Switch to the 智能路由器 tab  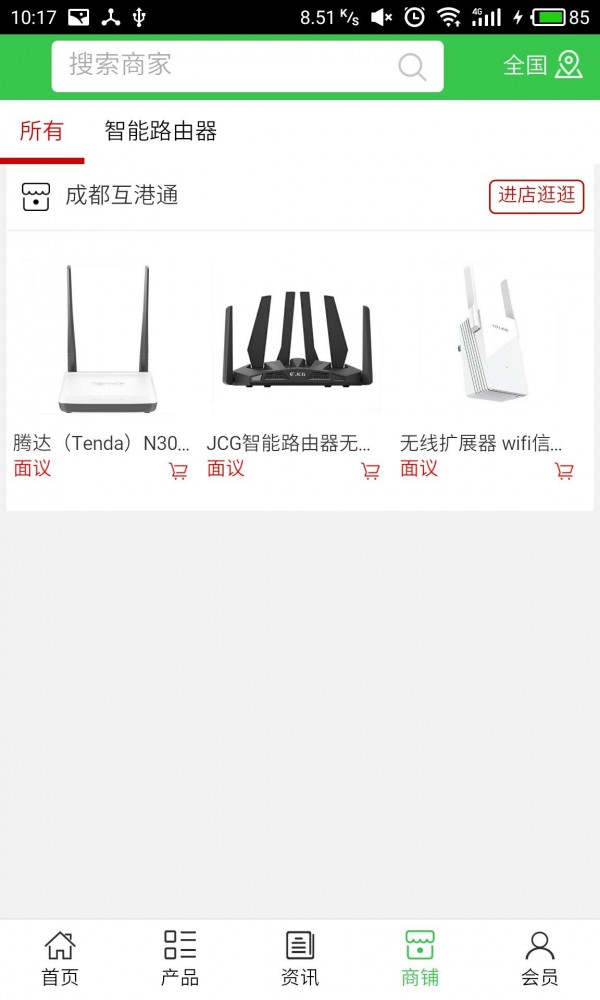pos(160,131)
